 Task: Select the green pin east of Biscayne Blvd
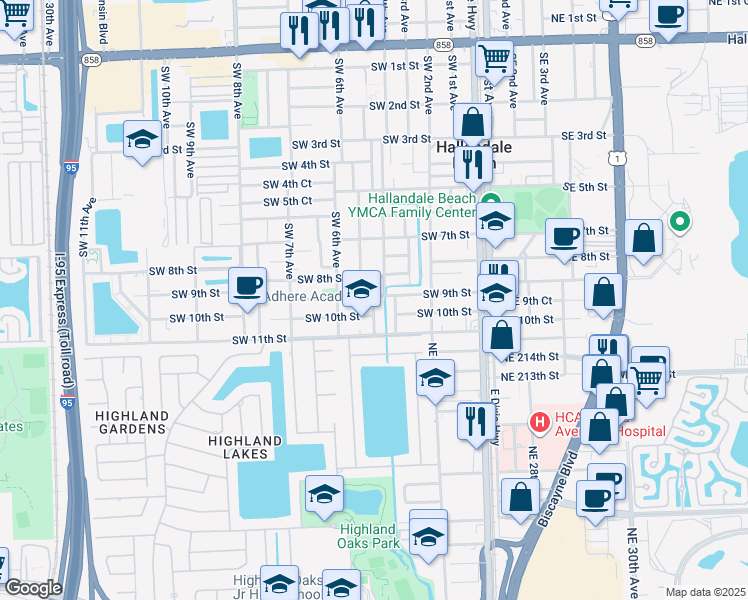click(680, 221)
